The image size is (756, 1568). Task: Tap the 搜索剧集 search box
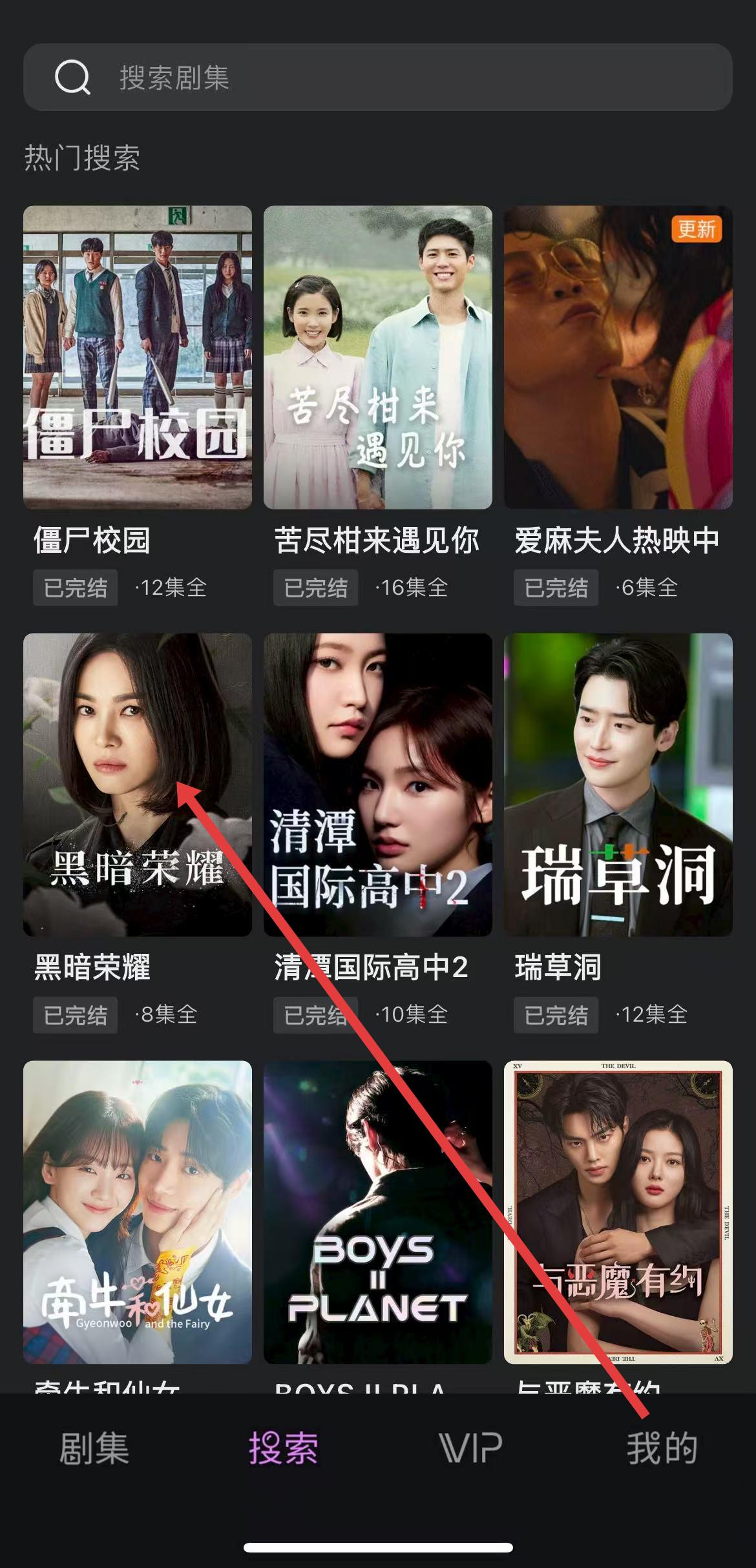(x=377, y=77)
